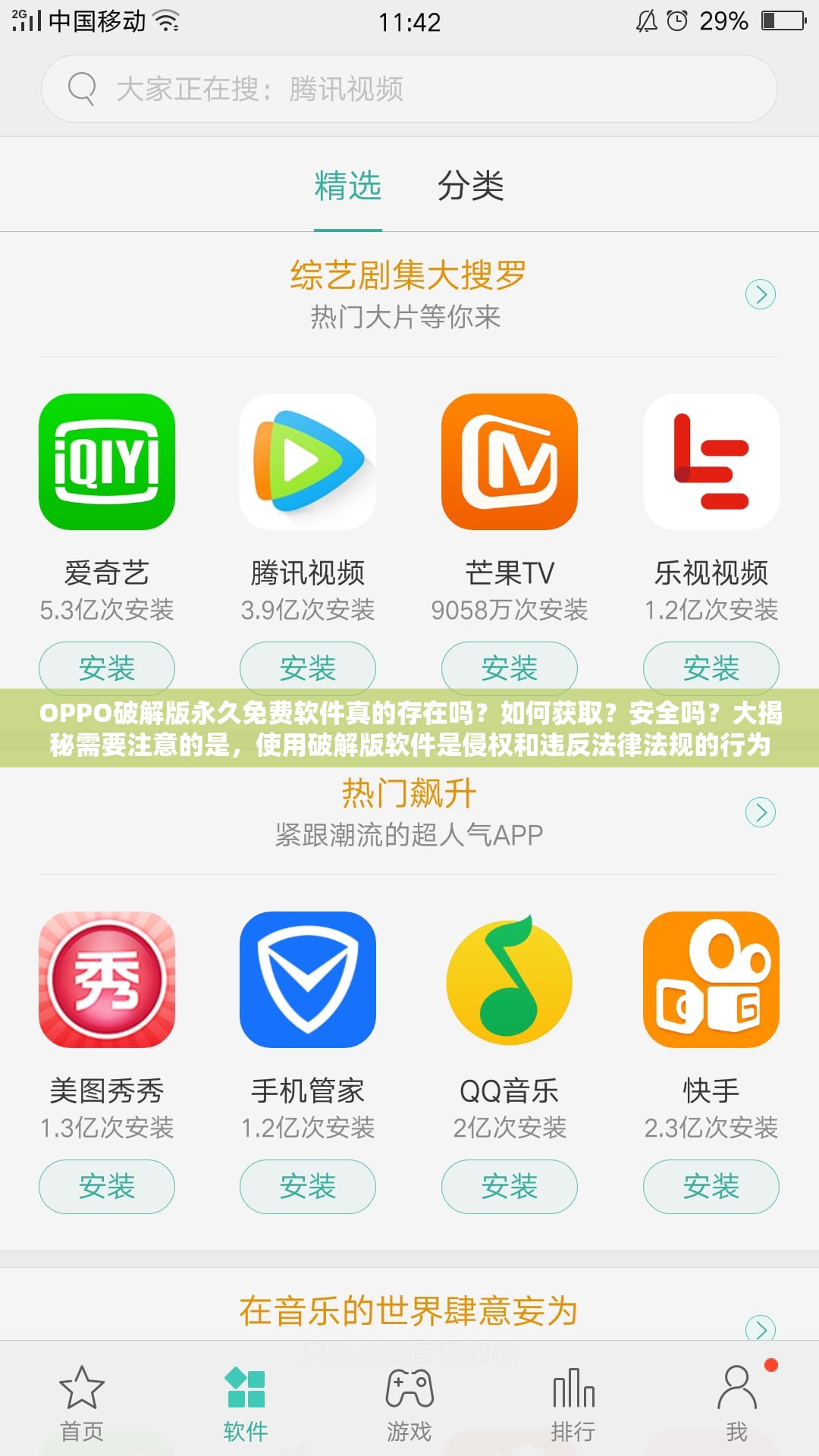This screenshot has height=1456, width=819.
Task: Tap 安装 under QQ音乐
Action: click(x=510, y=1187)
